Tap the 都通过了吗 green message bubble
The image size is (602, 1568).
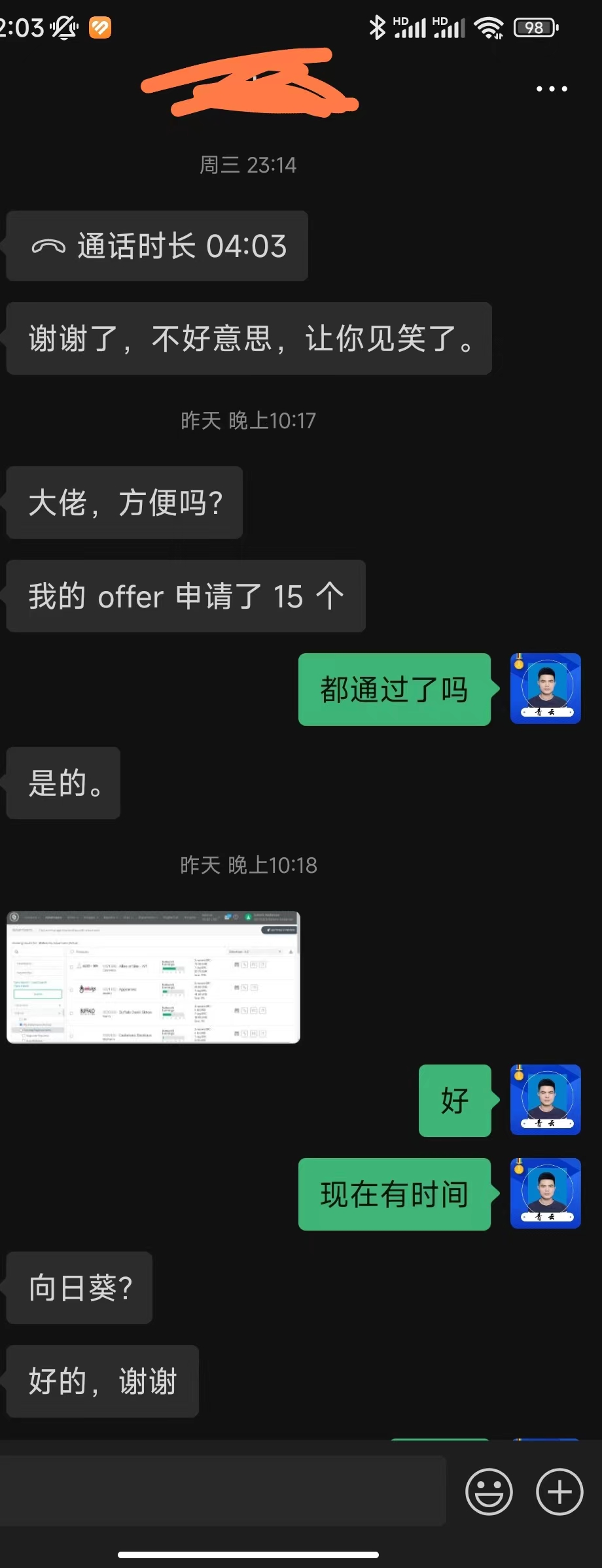tap(394, 689)
